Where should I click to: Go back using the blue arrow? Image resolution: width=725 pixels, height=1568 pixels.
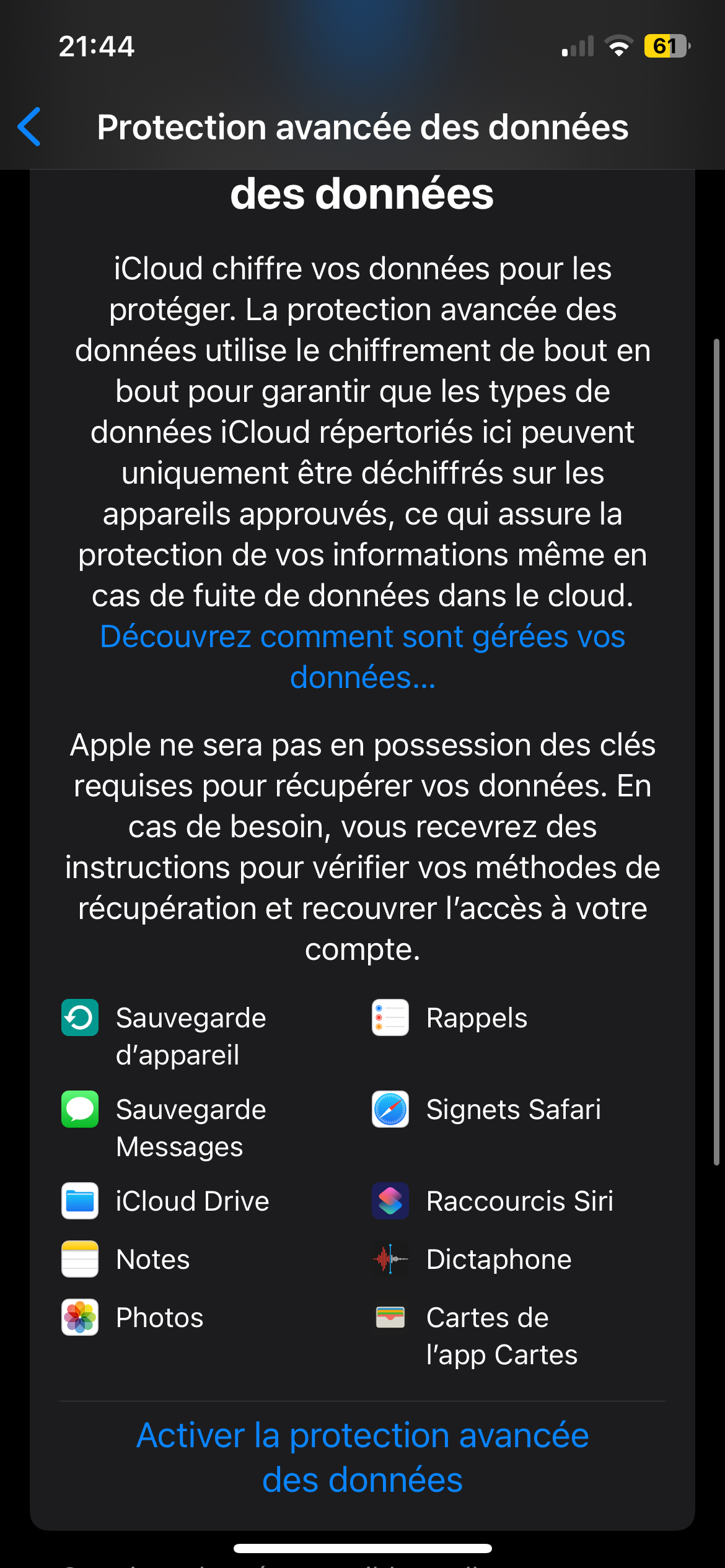[x=29, y=127]
